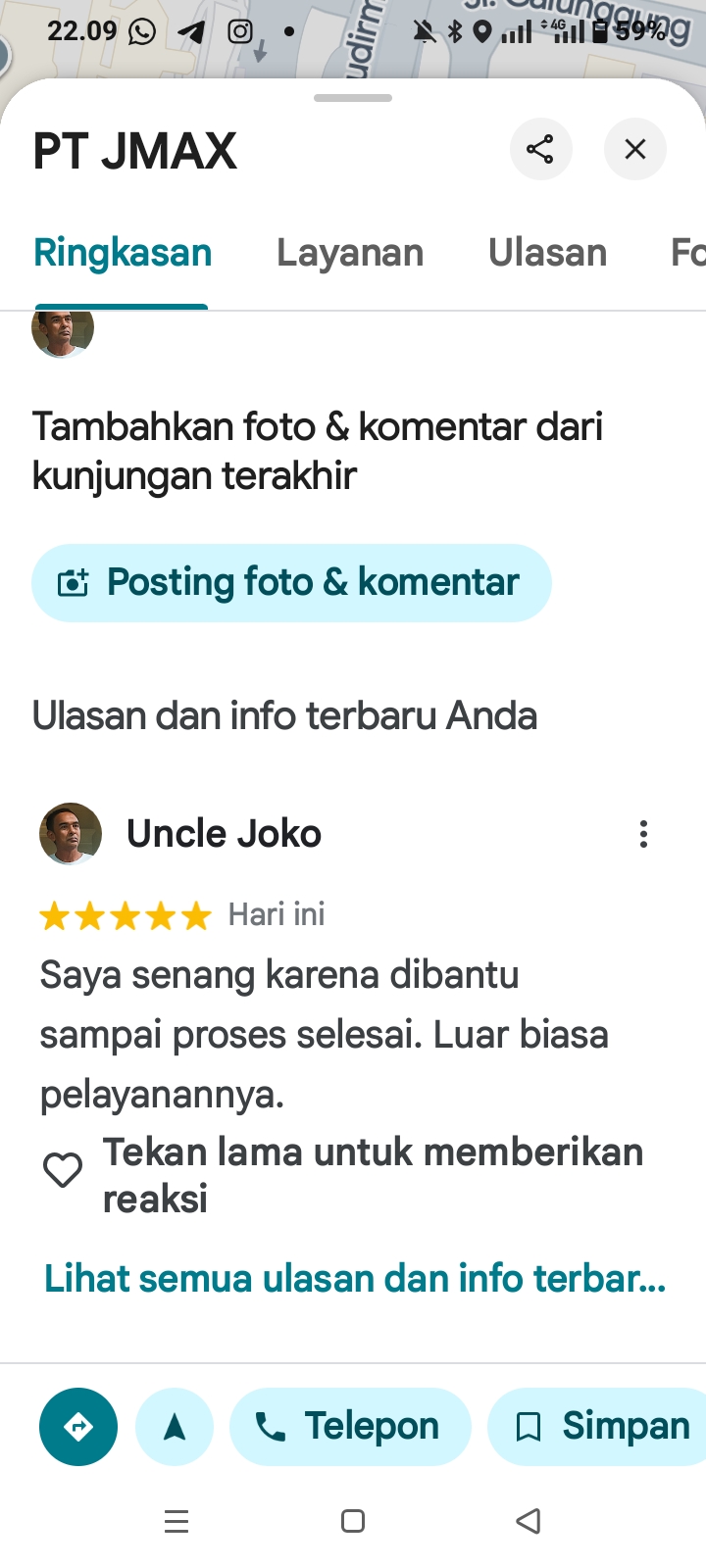Start navigation with the arrow button
The width and height of the screenshot is (706, 1568).
(175, 1427)
